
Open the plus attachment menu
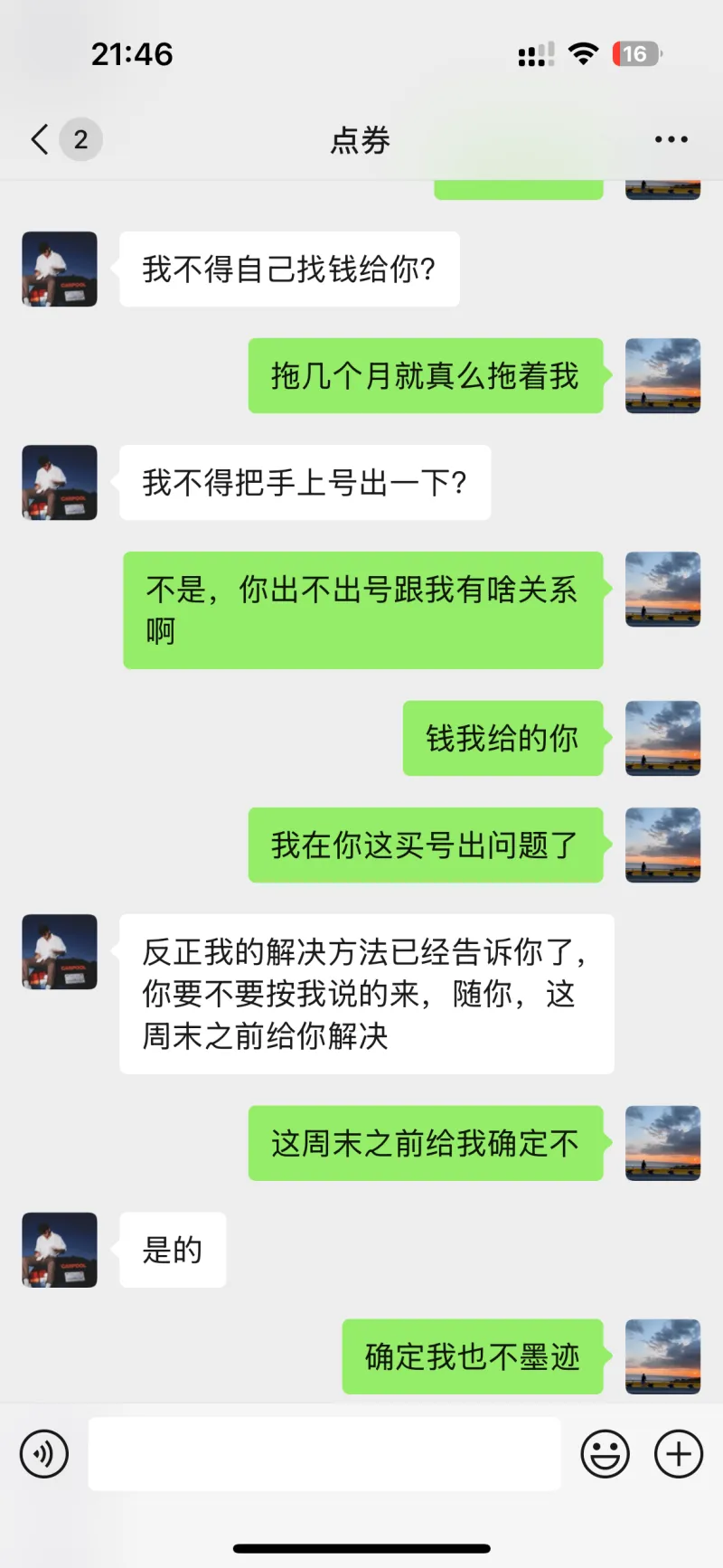coord(679,1454)
